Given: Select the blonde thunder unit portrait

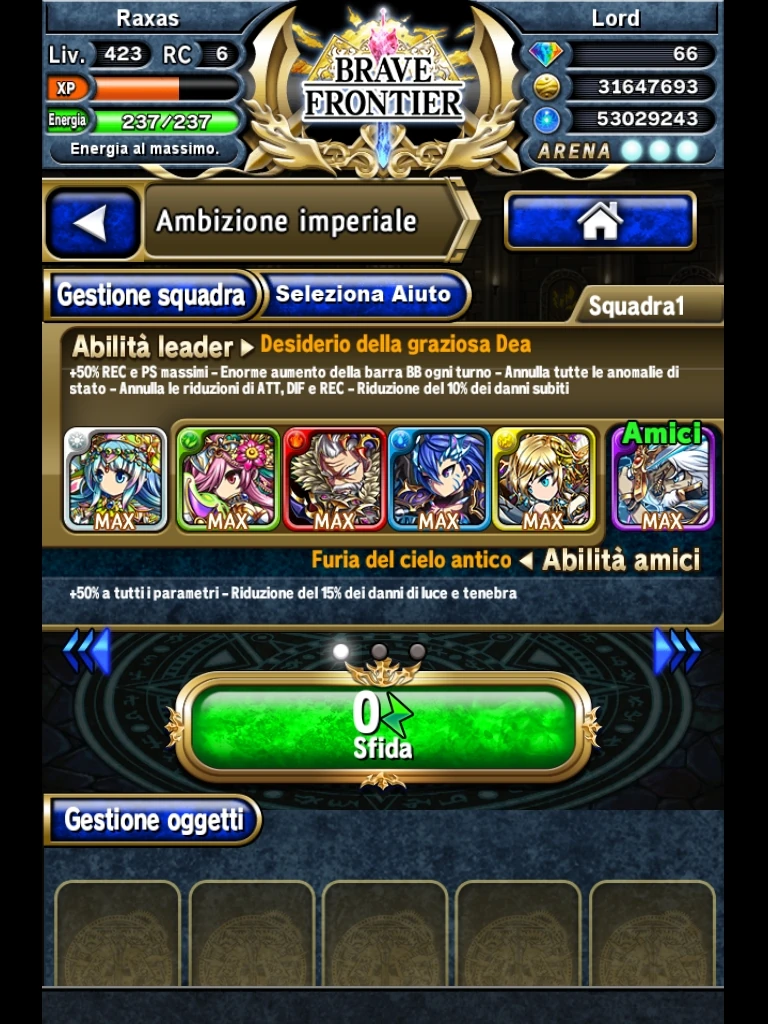Looking at the screenshot, I should tap(543, 479).
